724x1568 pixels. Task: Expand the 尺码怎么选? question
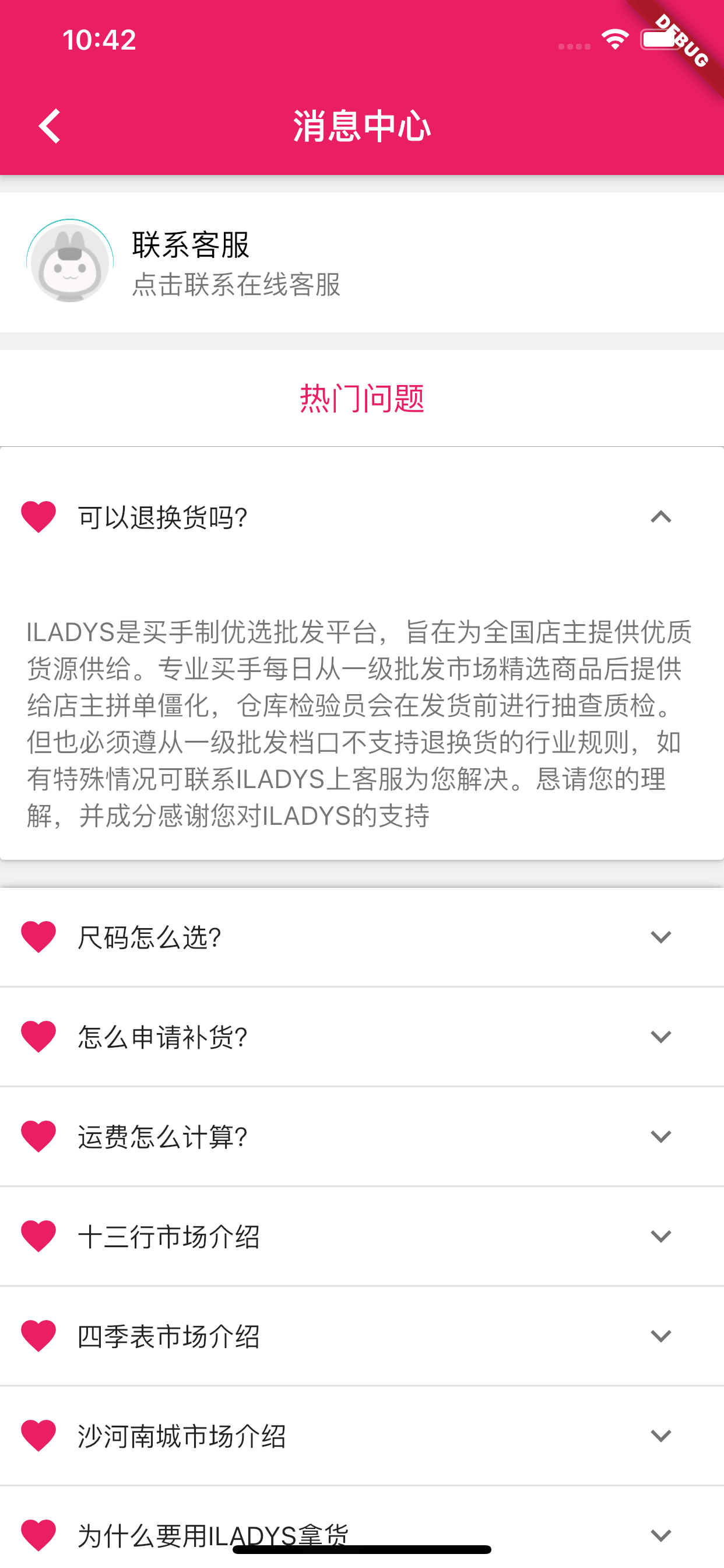point(660,937)
